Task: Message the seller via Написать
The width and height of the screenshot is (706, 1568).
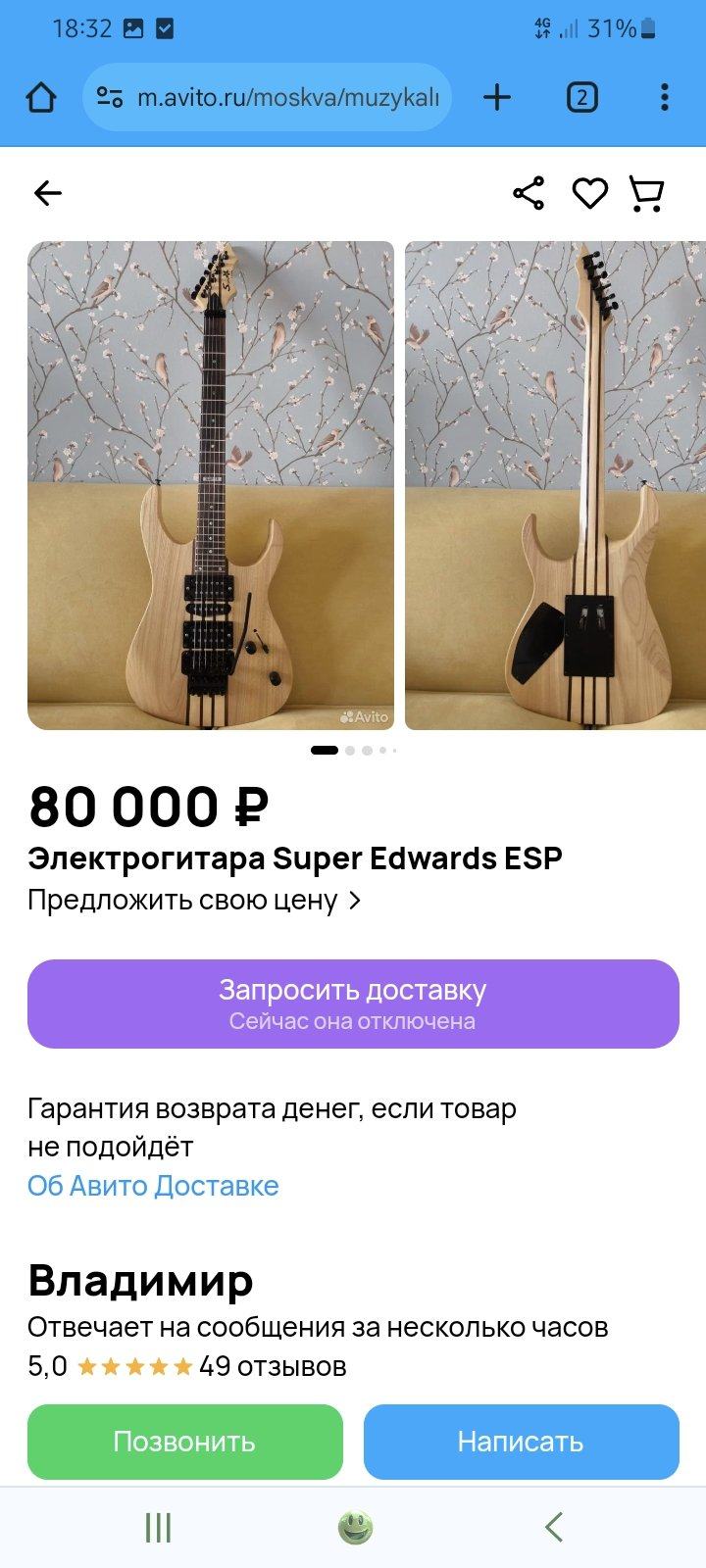Action: coord(521,1442)
